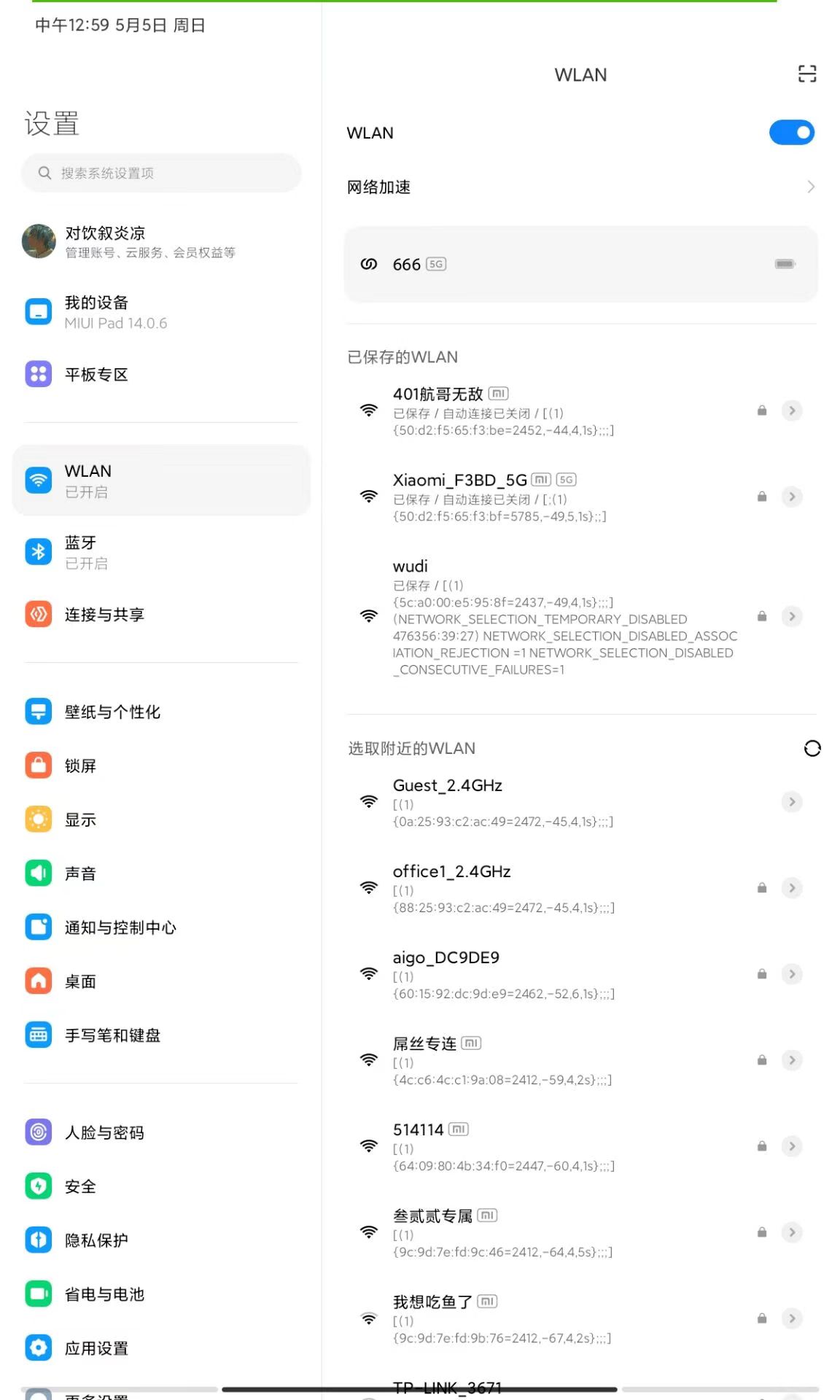Turn off the WLAN switch
840x1400 pixels.
coord(791,133)
